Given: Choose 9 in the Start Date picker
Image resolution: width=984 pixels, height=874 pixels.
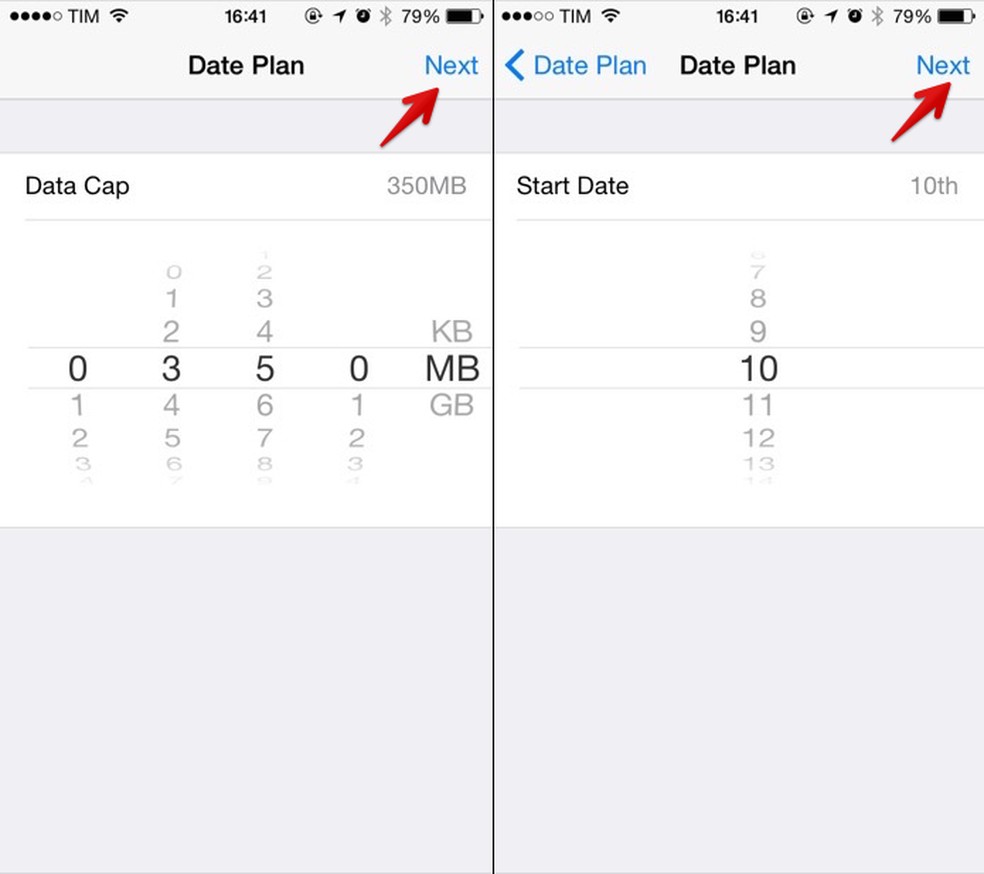Looking at the screenshot, I should [x=758, y=331].
